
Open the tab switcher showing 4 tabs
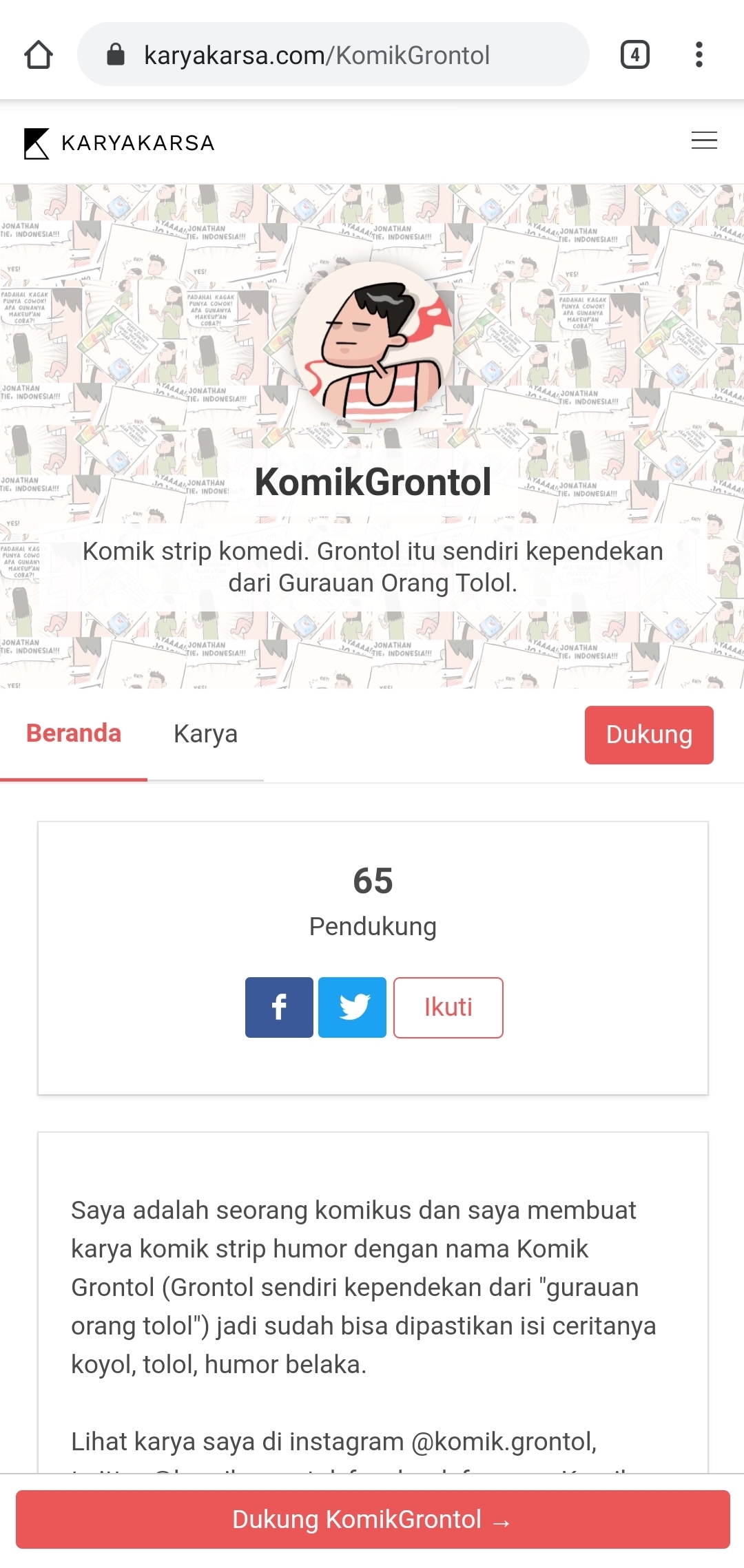pos(634,55)
